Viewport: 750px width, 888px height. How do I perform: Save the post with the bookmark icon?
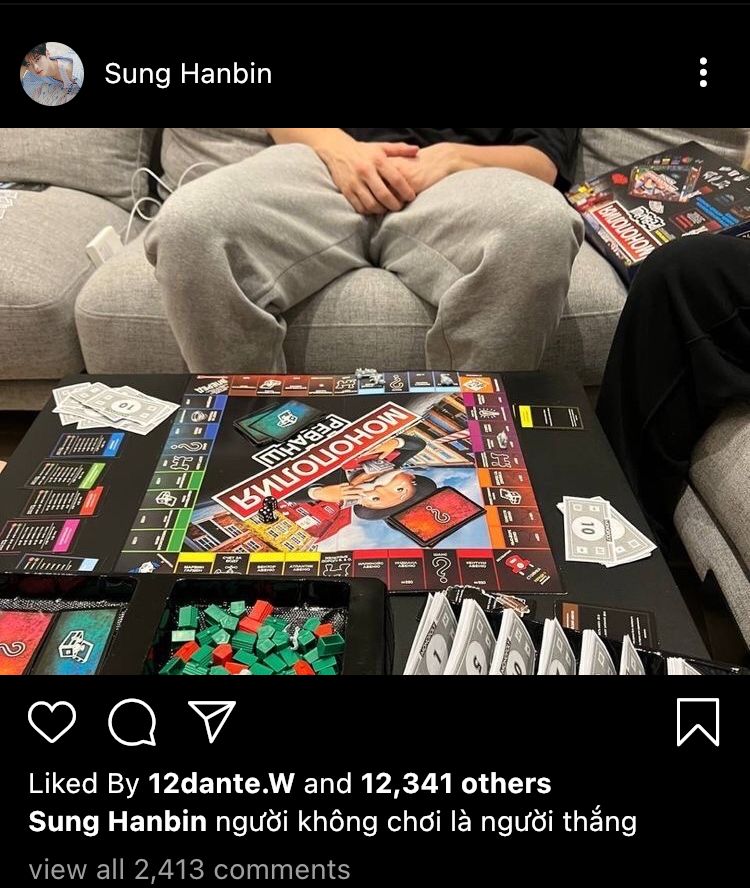coord(698,722)
